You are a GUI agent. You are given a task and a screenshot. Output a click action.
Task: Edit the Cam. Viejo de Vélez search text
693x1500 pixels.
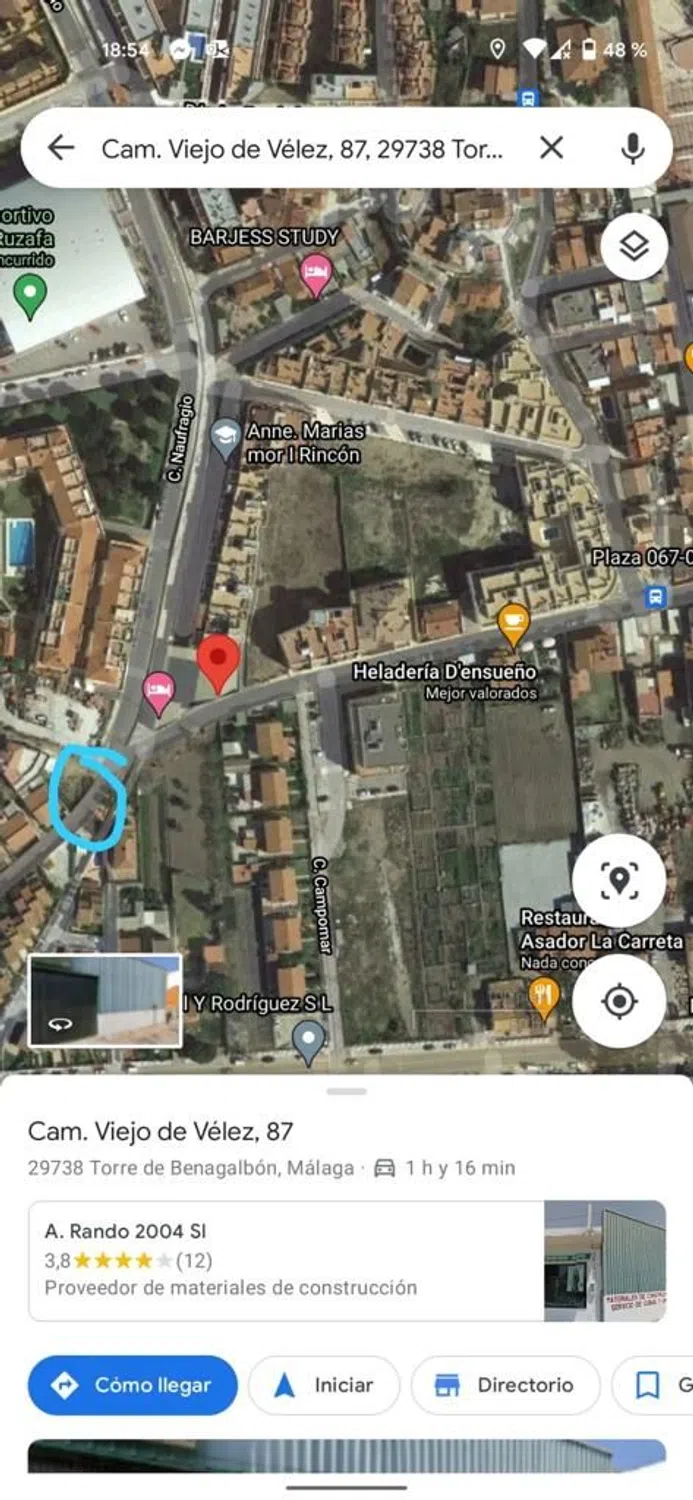coord(302,148)
